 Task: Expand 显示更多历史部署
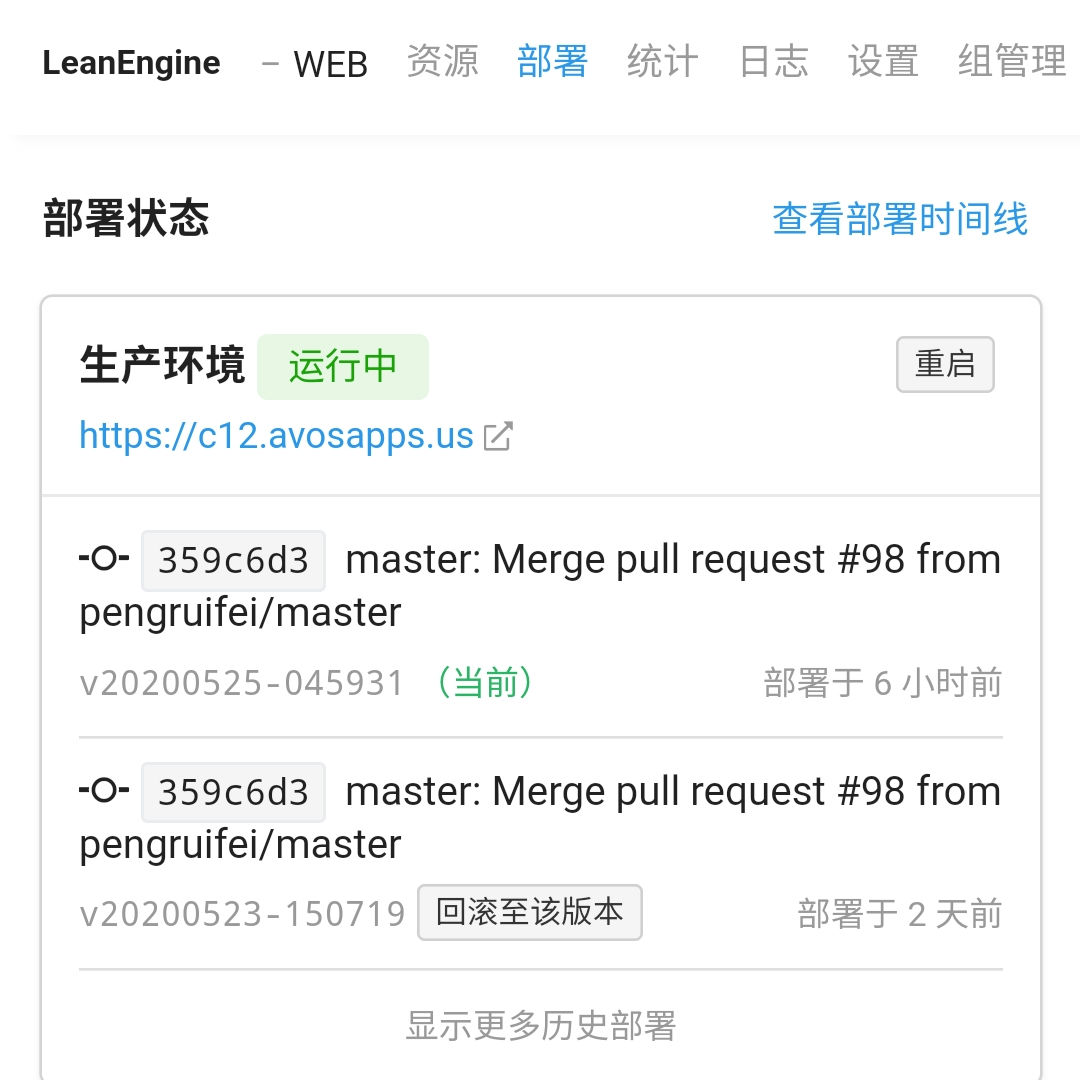[541, 1026]
